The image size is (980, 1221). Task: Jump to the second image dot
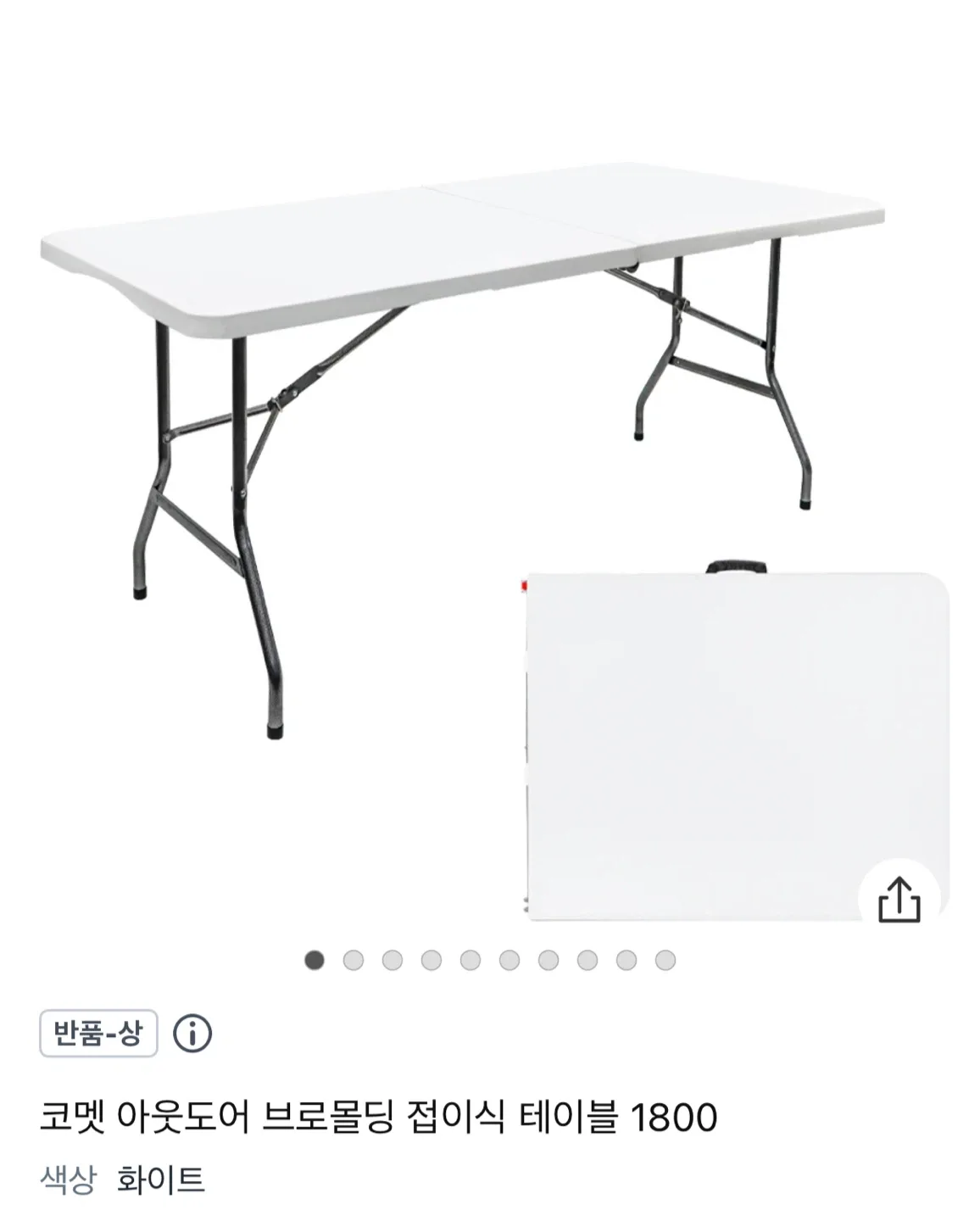point(354,960)
